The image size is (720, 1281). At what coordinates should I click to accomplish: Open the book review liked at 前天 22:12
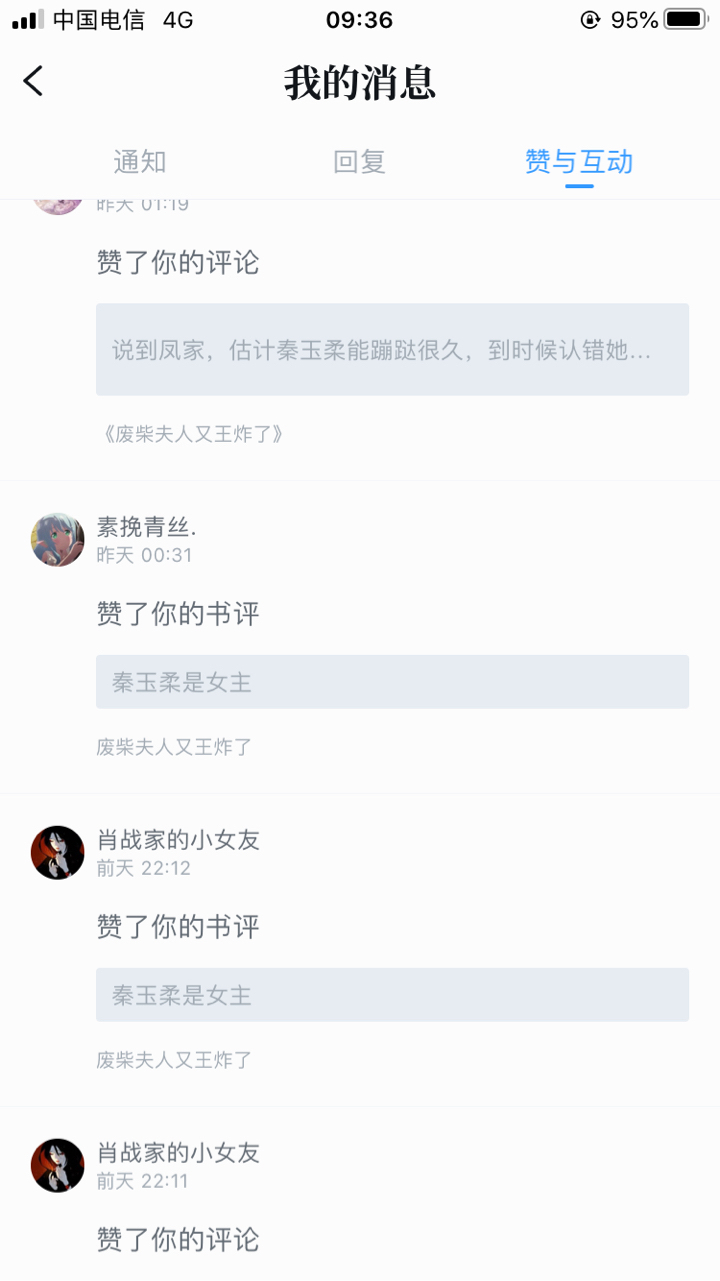(x=392, y=995)
